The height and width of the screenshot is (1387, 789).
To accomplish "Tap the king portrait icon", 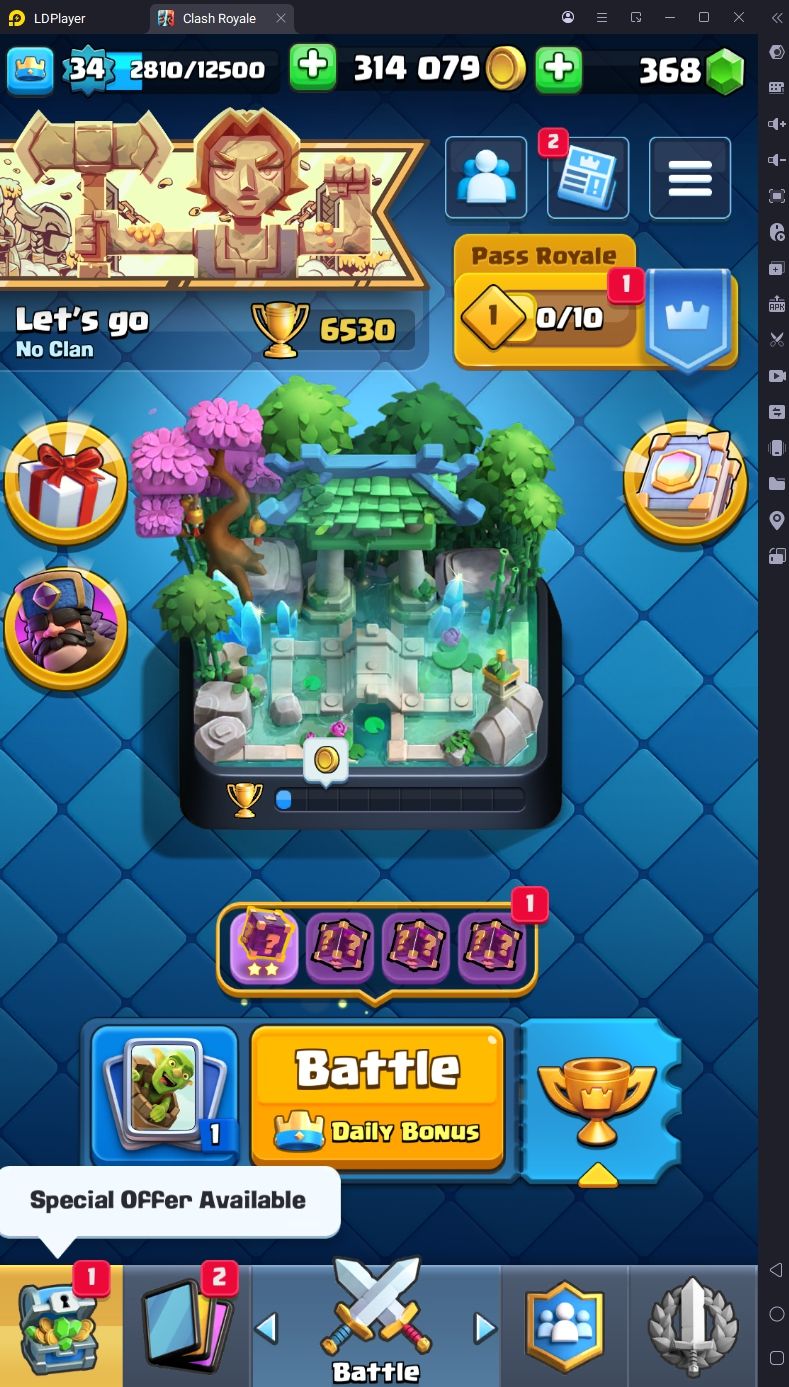I will (x=66, y=629).
